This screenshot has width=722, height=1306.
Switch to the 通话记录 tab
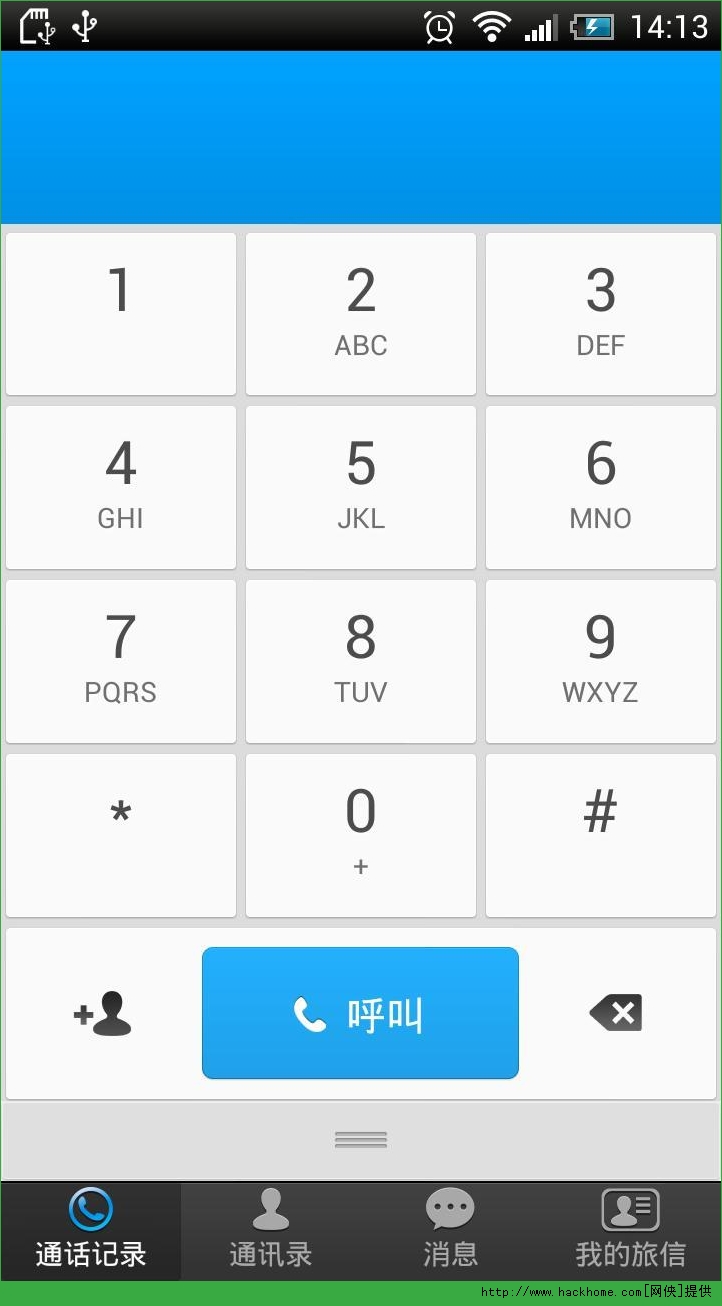91,1230
